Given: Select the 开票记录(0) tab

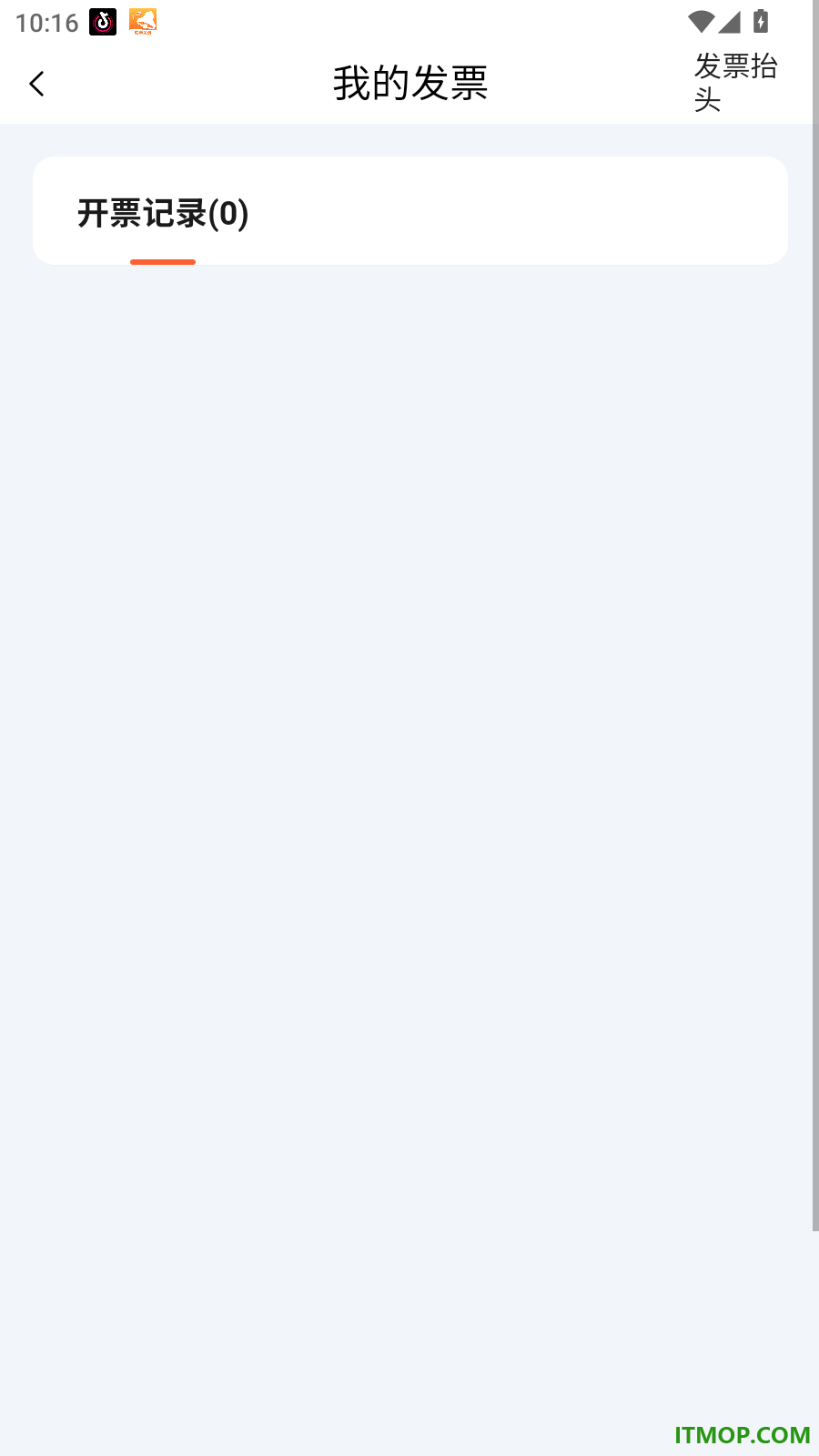Looking at the screenshot, I should pyautogui.click(x=163, y=215).
